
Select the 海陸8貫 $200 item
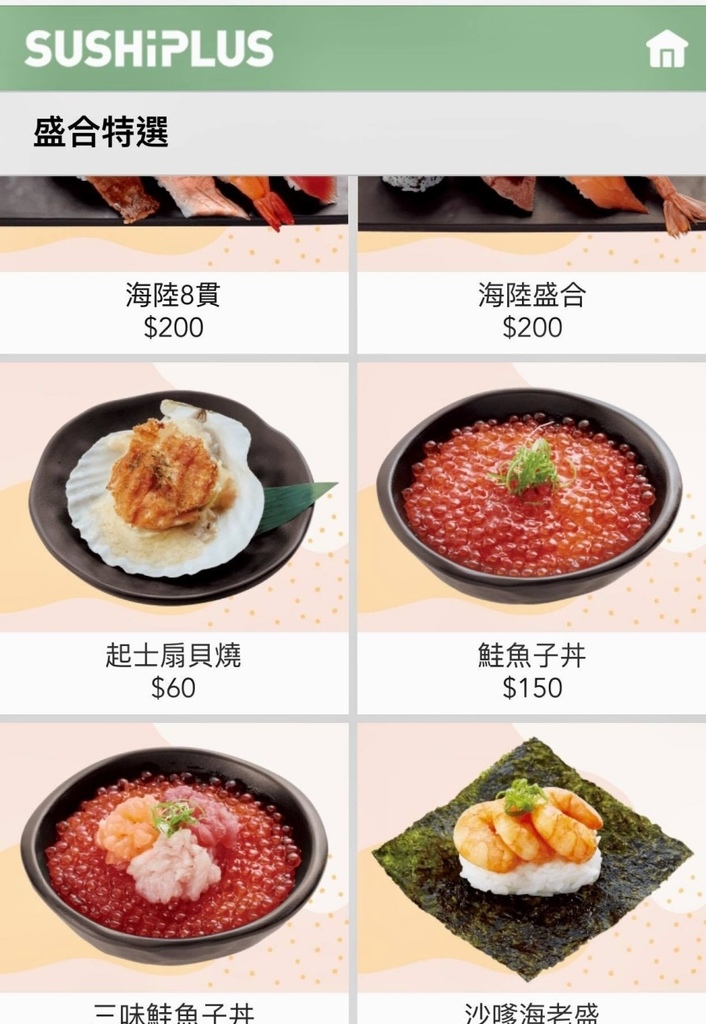pyautogui.click(x=174, y=266)
